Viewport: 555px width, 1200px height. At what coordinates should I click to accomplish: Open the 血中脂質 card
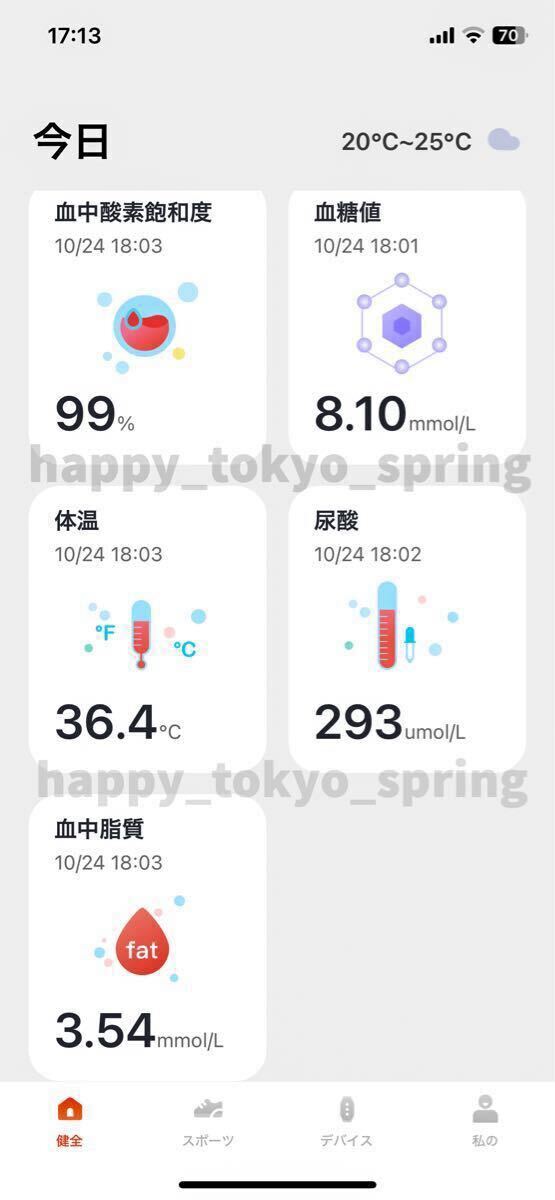pos(148,938)
